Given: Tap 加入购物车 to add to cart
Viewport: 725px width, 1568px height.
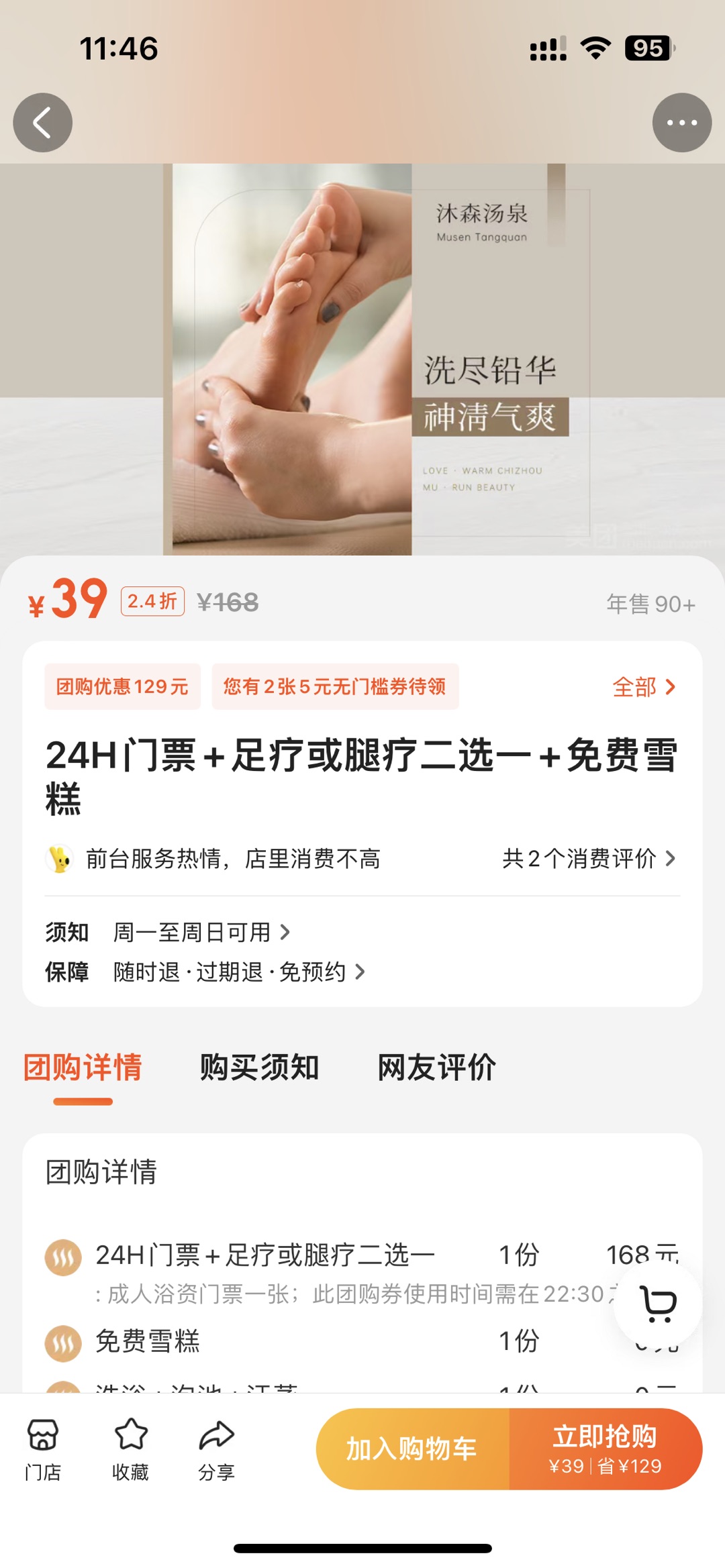Looking at the screenshot, I should 412,1449.
